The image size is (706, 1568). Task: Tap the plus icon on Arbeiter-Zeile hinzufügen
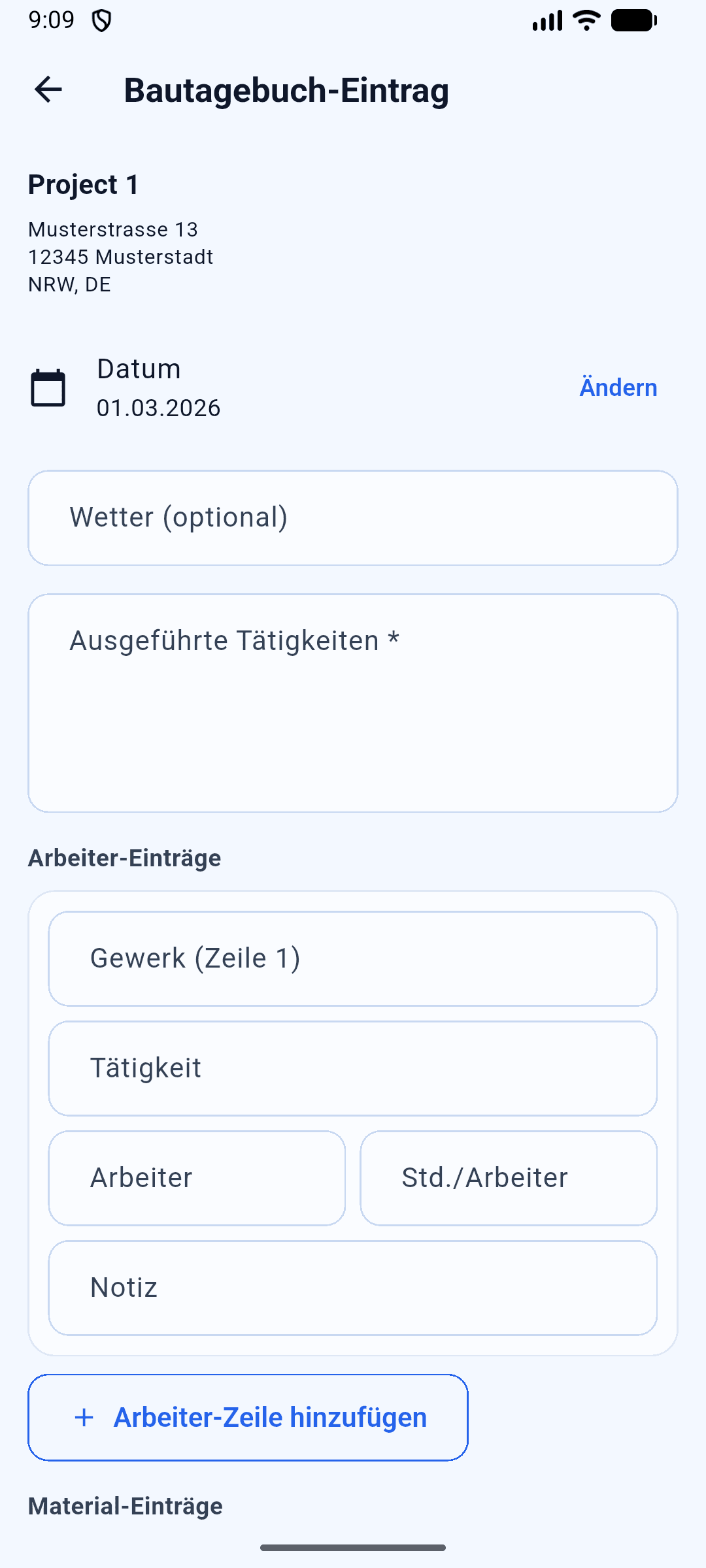point(84,1417)
